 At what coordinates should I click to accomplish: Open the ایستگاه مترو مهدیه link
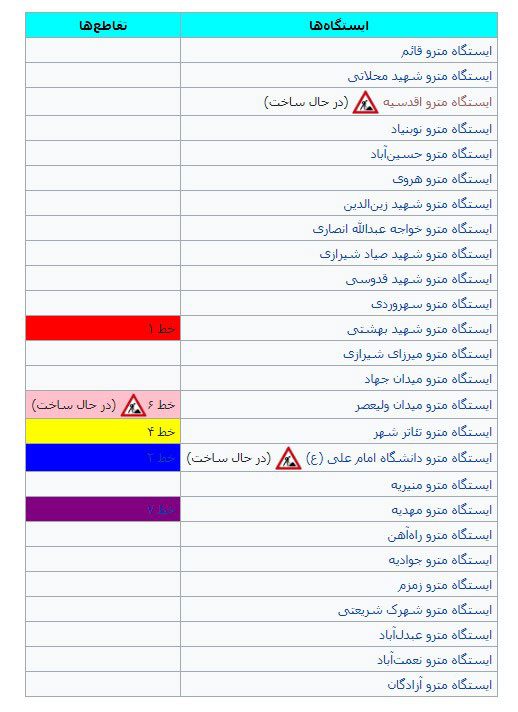click(442, 510)
